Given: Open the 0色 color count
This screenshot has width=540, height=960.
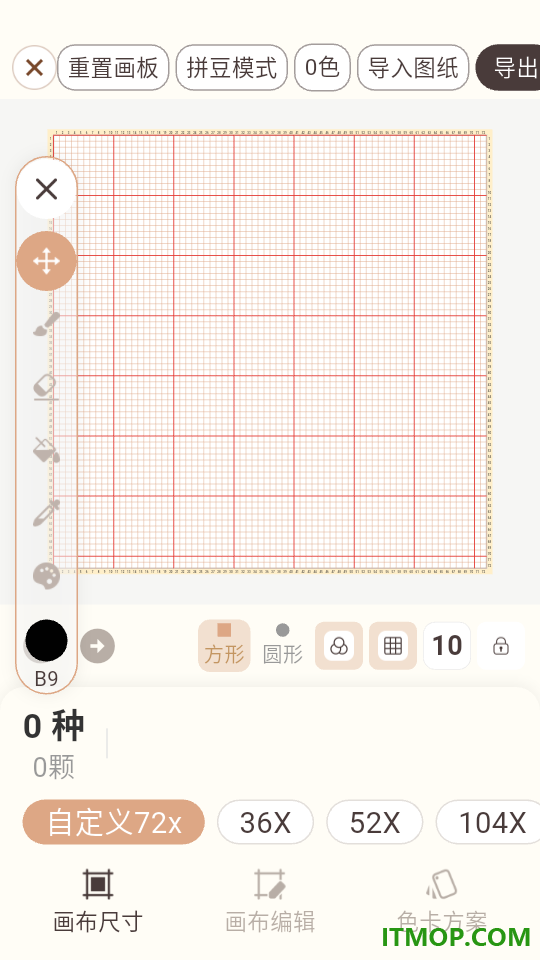Looking at the screenshot, I should coord(322,67).
